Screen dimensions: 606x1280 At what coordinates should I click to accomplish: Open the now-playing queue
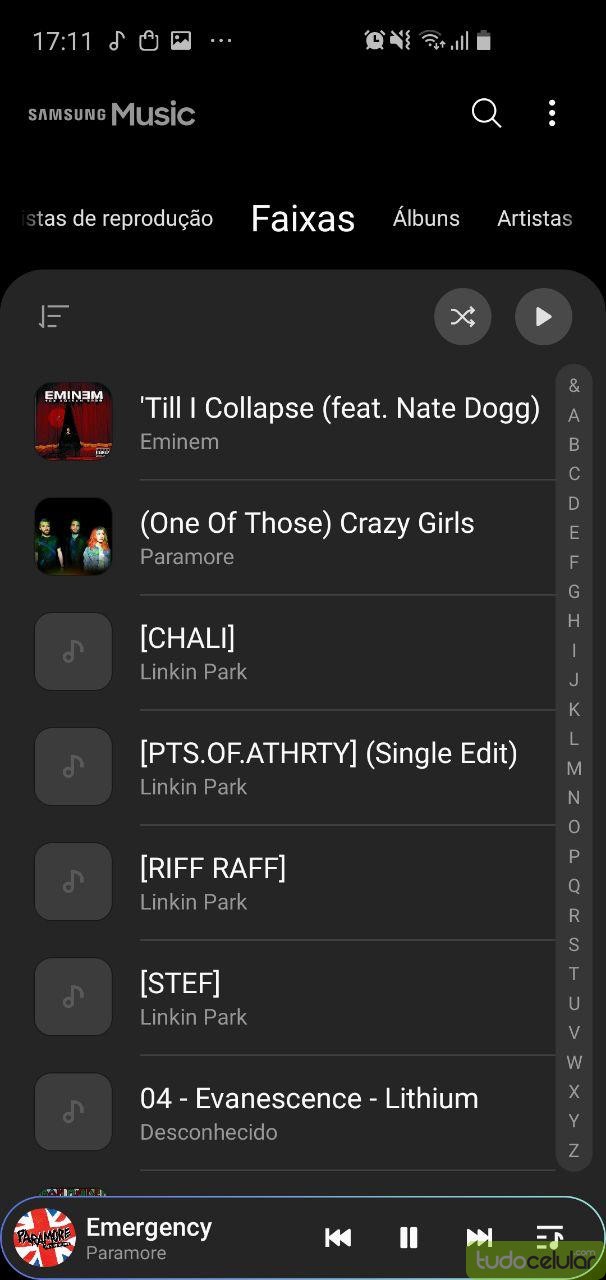tap(549, 1238)
